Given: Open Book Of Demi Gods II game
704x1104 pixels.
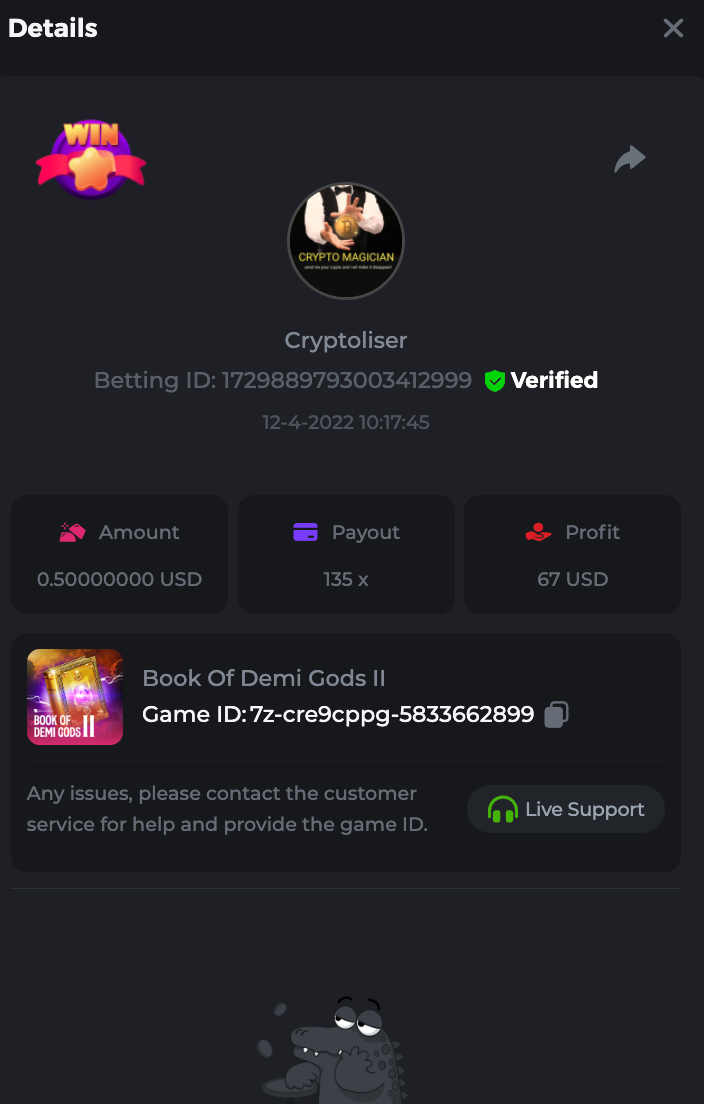Looking at the screenshot, I should point(75,697).
